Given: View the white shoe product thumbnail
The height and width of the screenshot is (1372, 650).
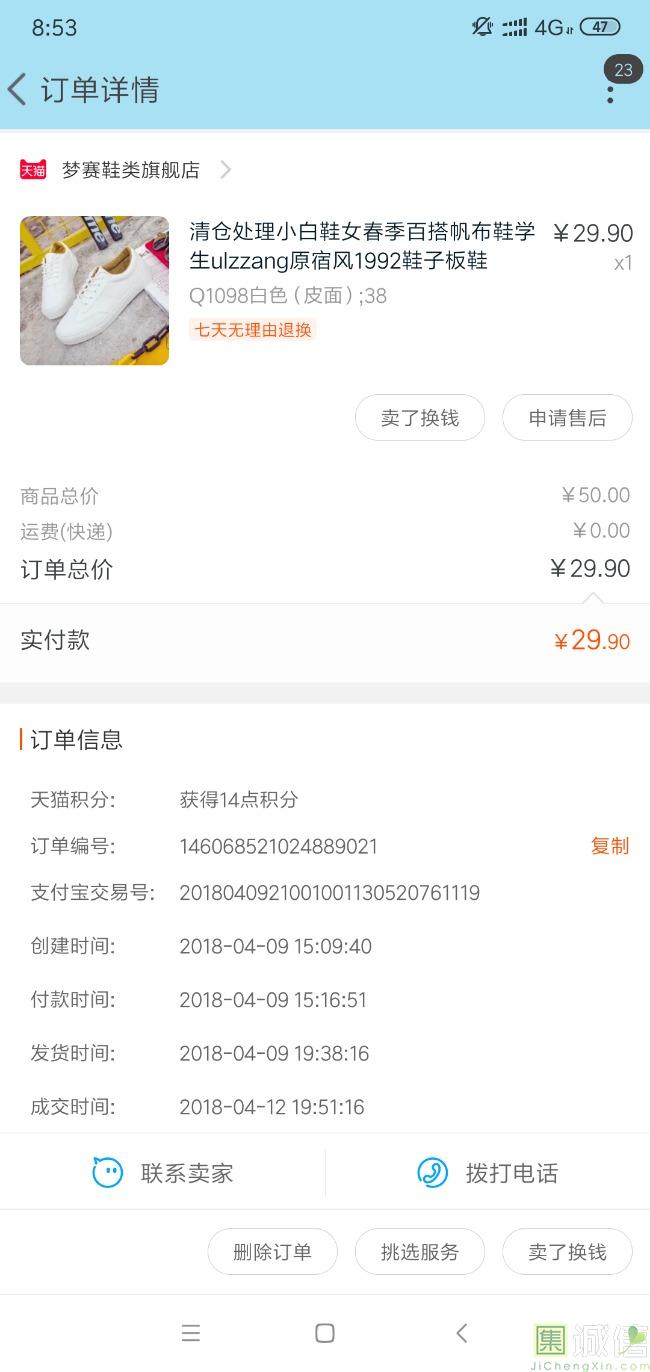Looking at the screenshot, I should [x=94, y=290].
